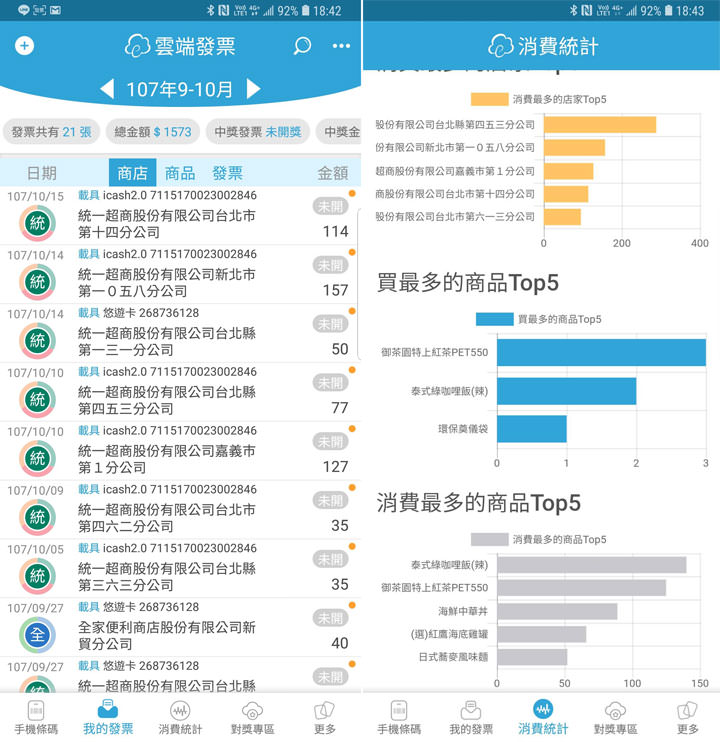720x742 pixels.
Task: Select the 商店 view tab
Action: (132, 173)
